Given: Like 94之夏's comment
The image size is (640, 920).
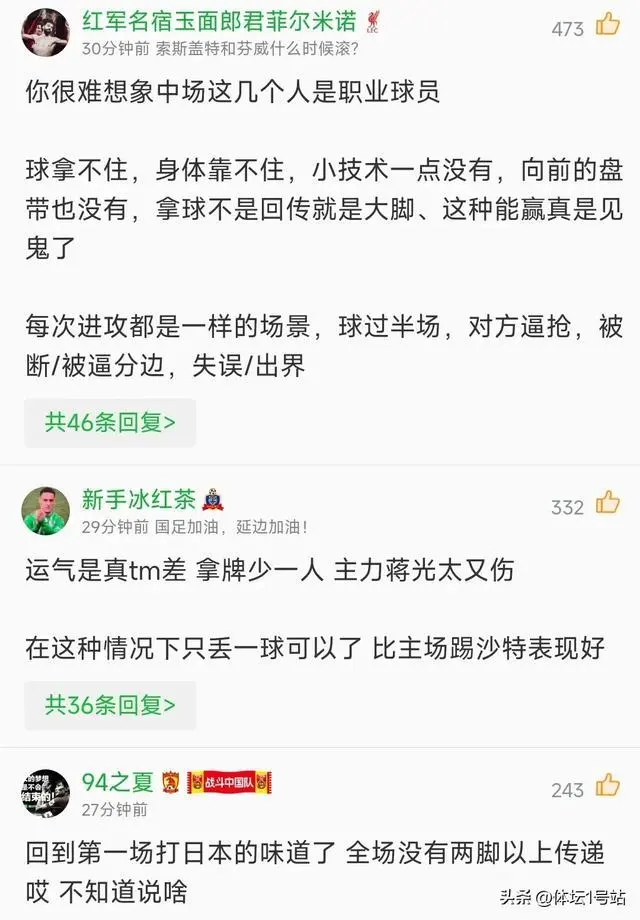Looking at the screenshot, I should [x=607, y=787].
